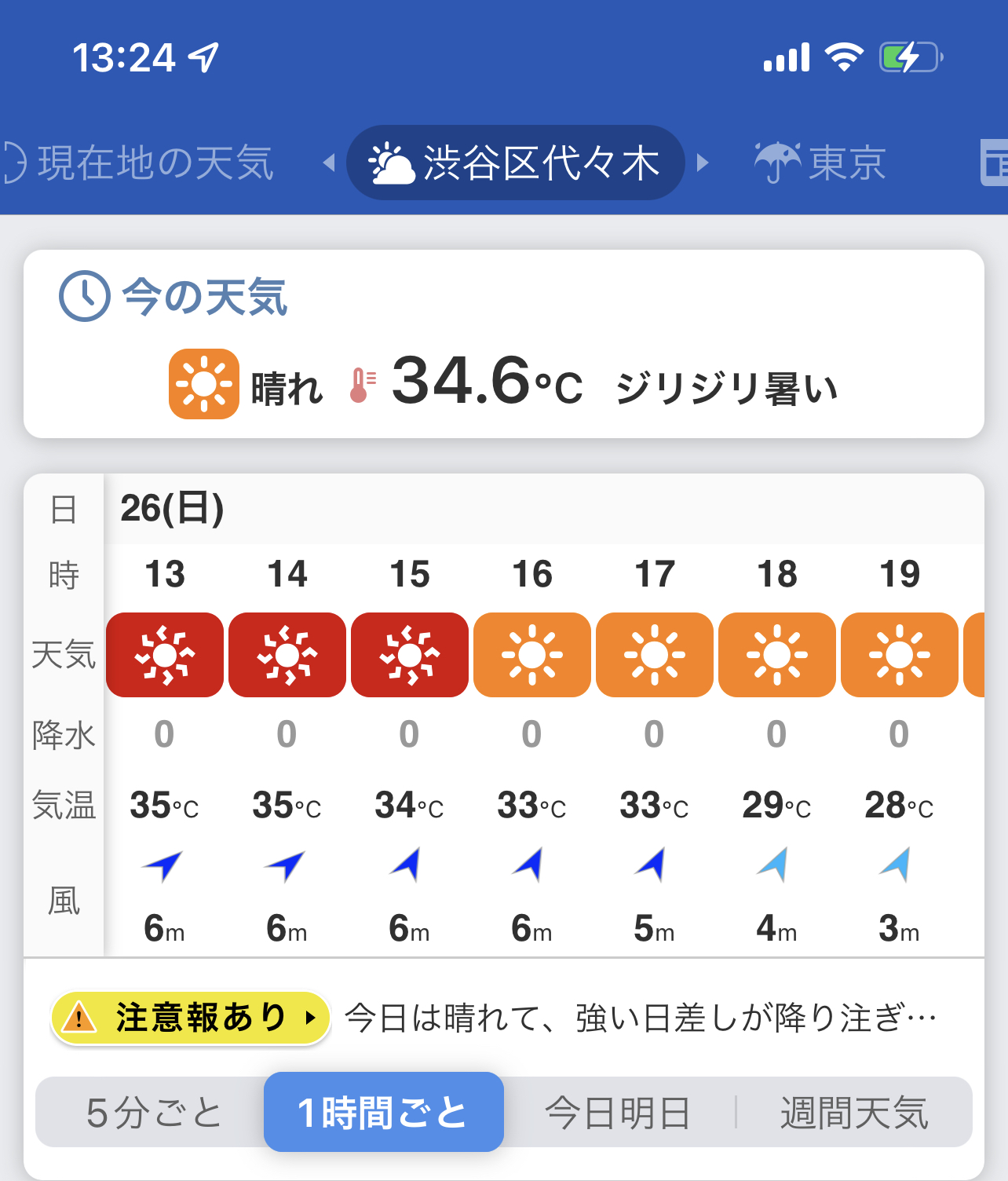Tap the right arrow beside 渋谷区代々木

[703, 163]
